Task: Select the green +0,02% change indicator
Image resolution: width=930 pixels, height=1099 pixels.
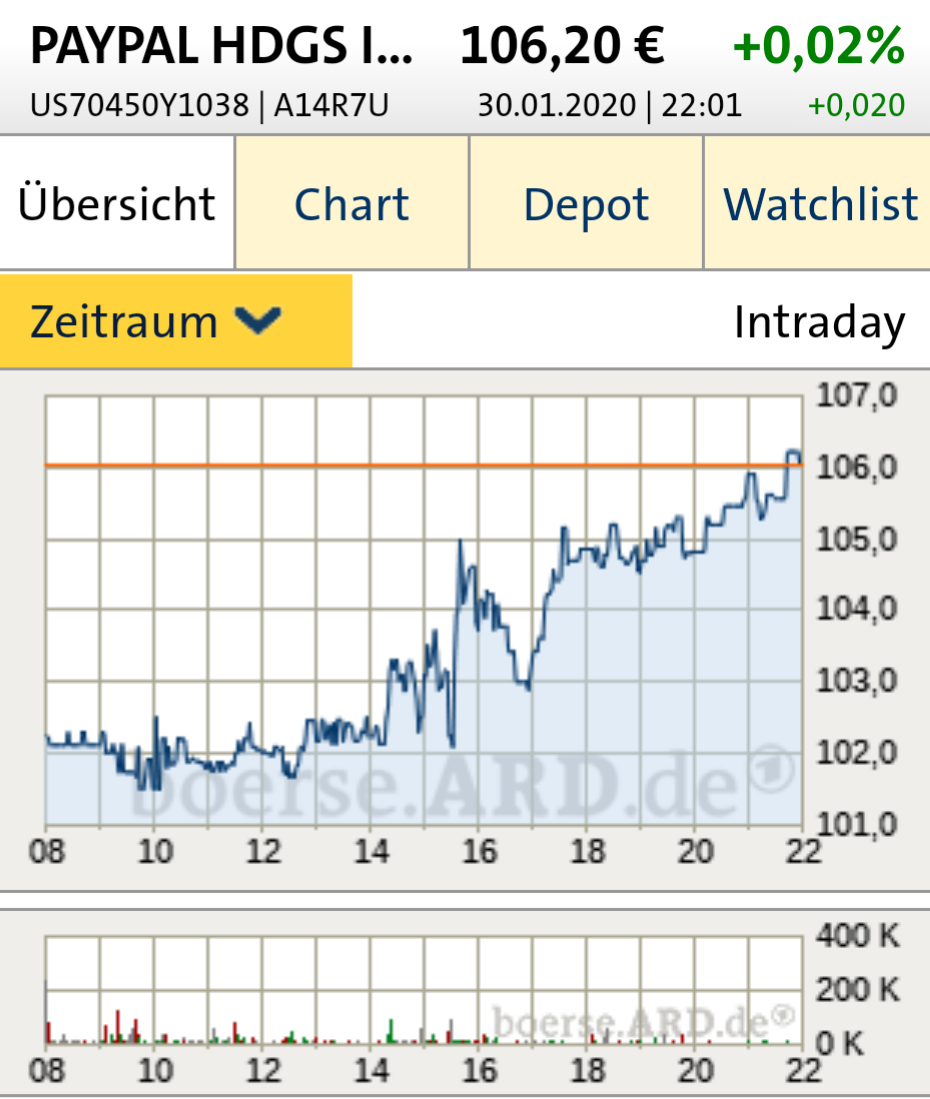Action: [x=820, y=45]
